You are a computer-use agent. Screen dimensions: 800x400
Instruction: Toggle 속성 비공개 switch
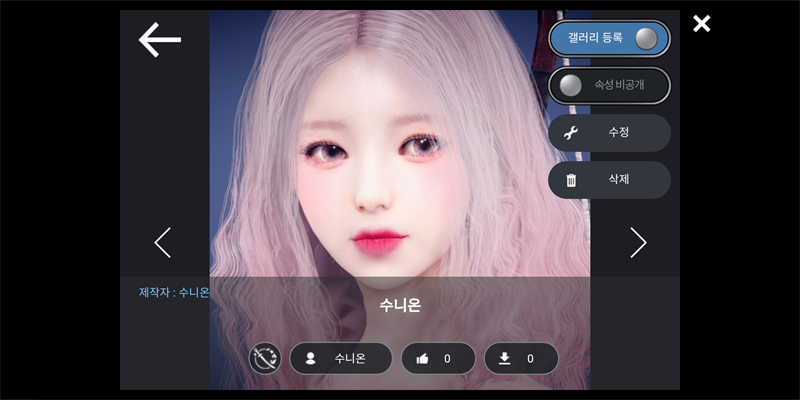point(609,85)
